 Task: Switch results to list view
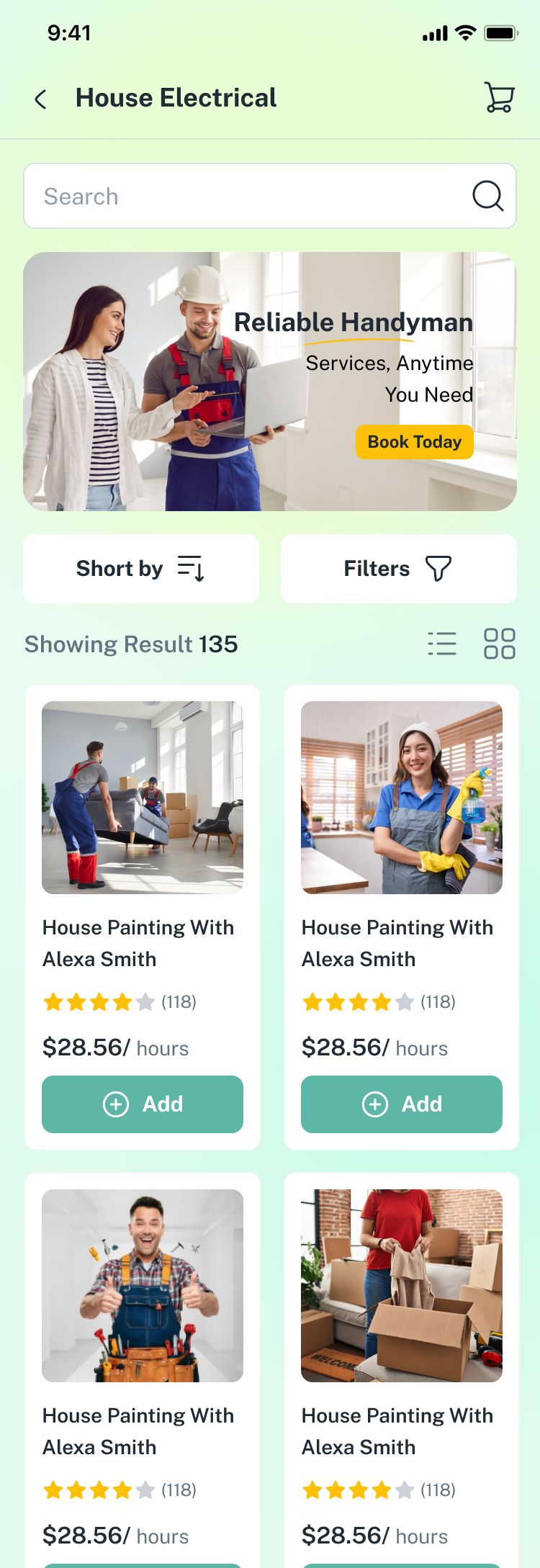[x=441, y=644]
